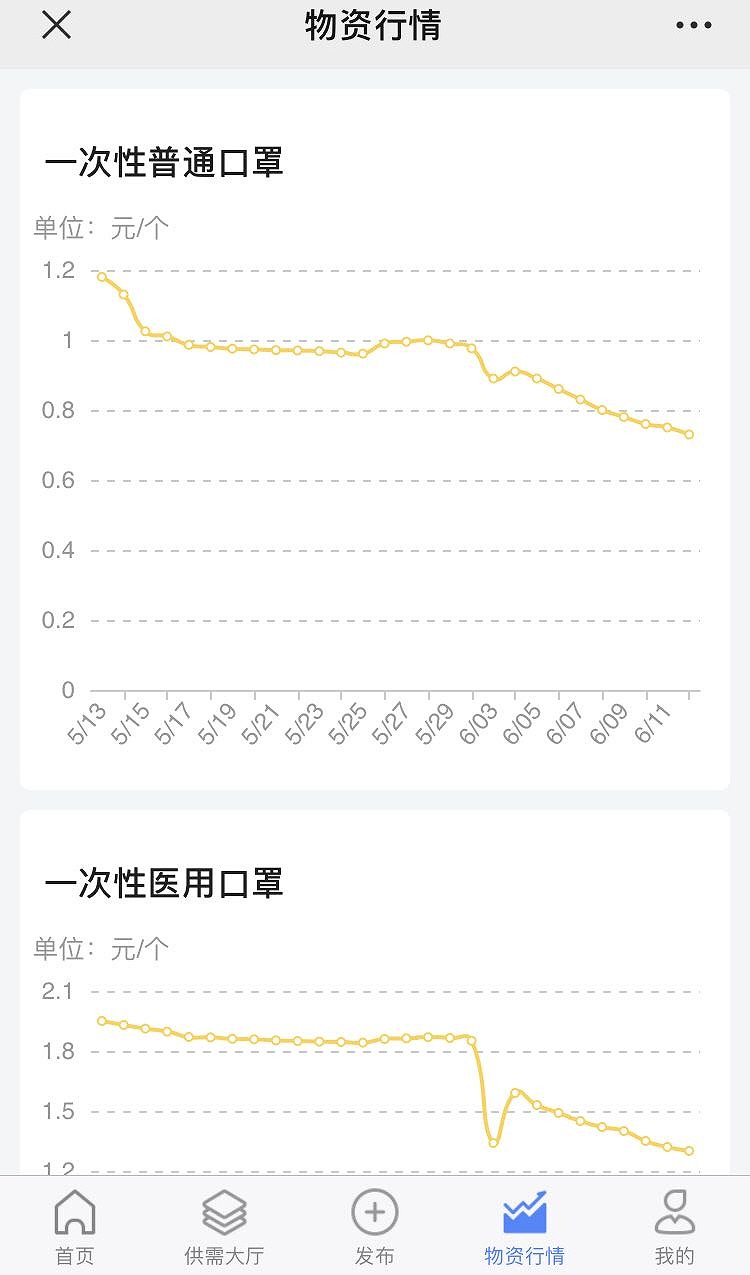
Task: Select the 物资行情 tab
Action: pos(525,1227)
